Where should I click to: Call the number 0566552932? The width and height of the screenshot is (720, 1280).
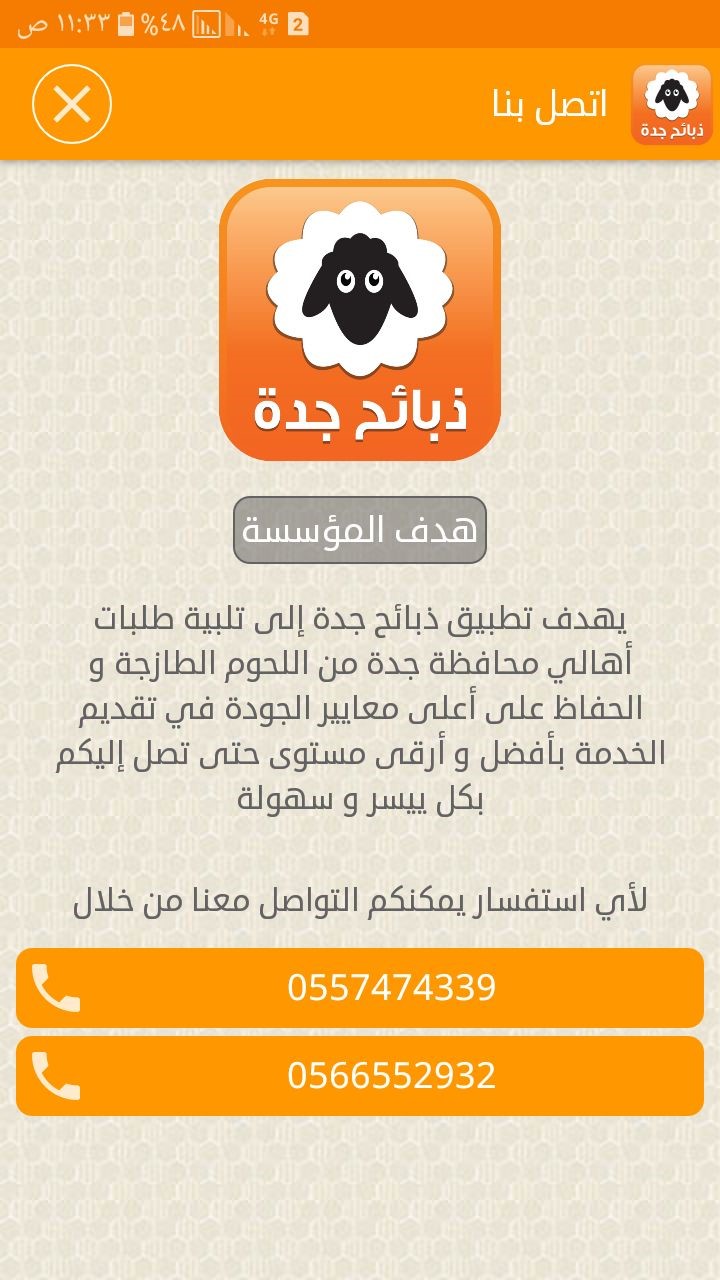click(360, 1076)
